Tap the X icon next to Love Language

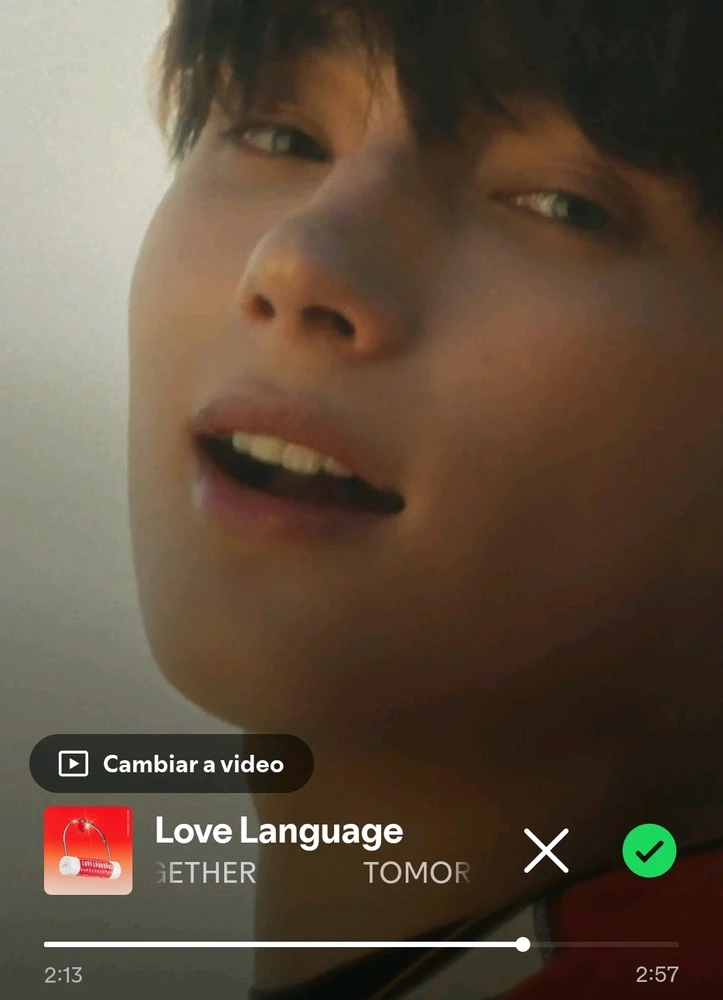click(x=546, y=851)
